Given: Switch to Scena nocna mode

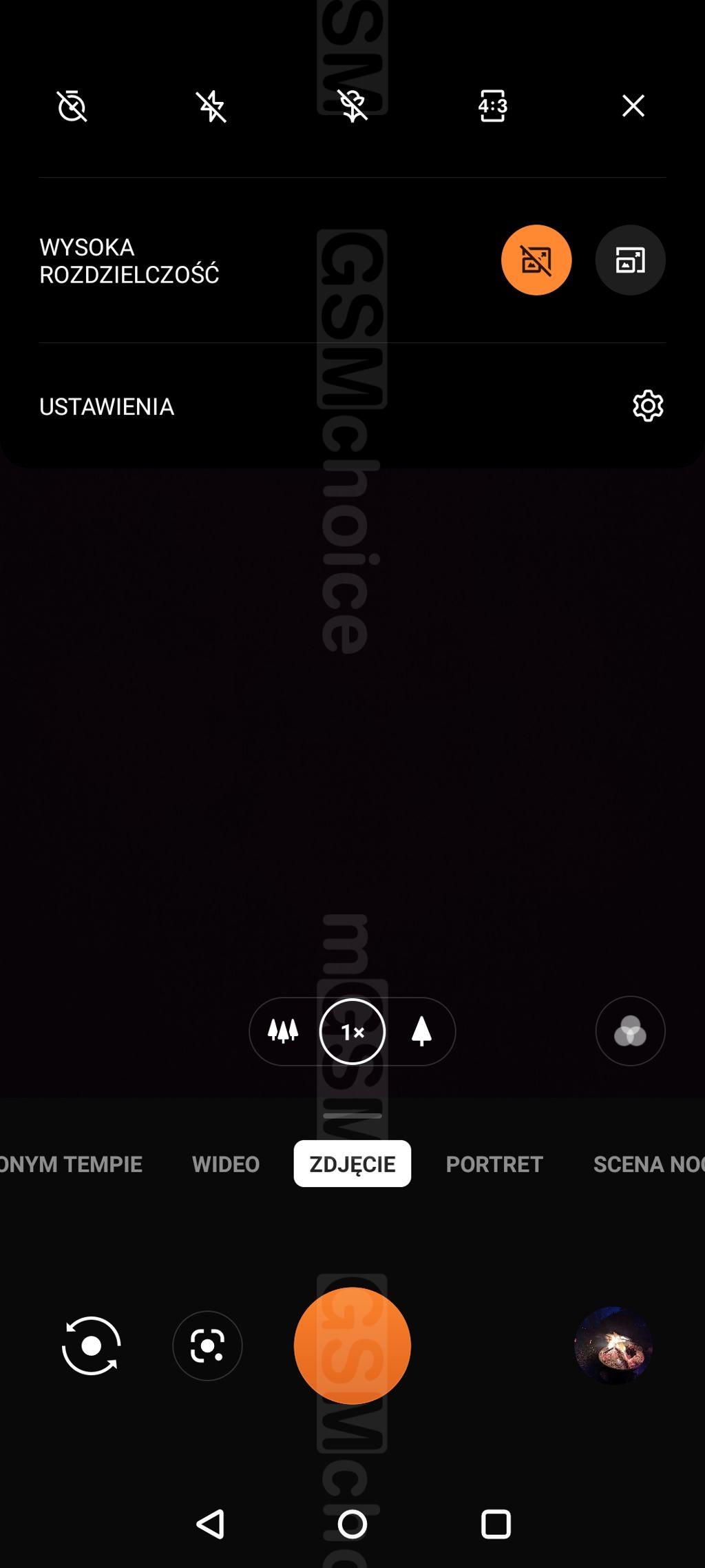Looking at the screenshot, I should [647, 1164].
